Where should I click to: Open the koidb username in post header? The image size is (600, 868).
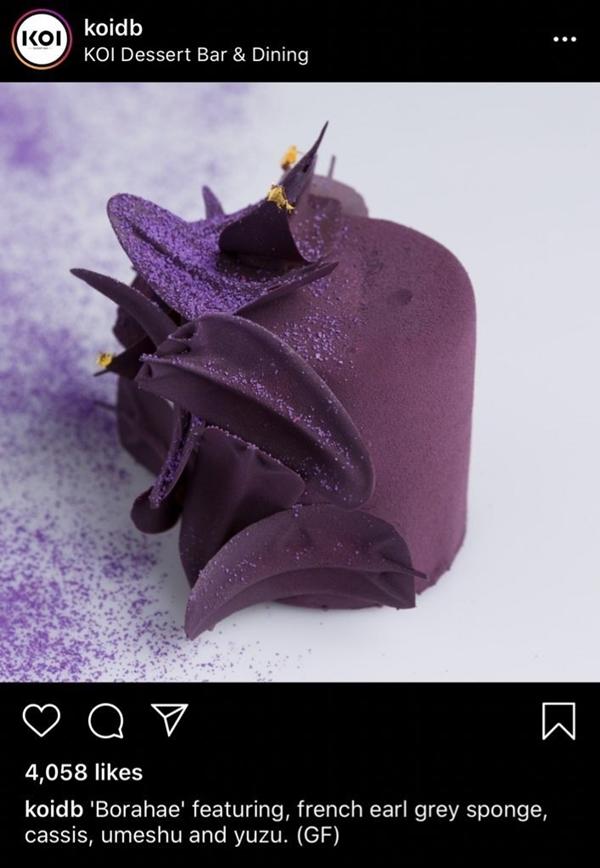coord(109,28)
